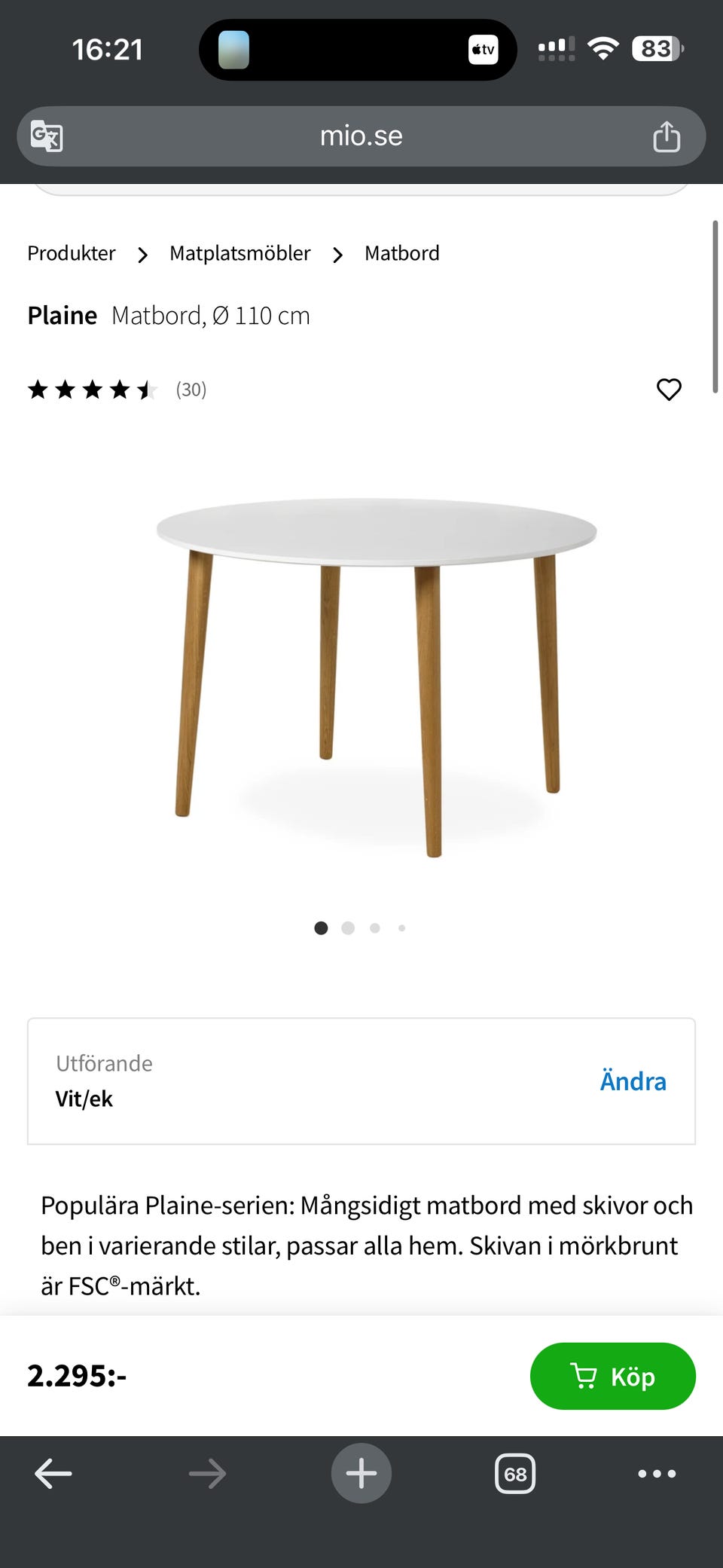Screen dimensions: 723x1568
Task: Tap the share icon next to mio.se
Action: pyautogui.click(x=666, y=136)
